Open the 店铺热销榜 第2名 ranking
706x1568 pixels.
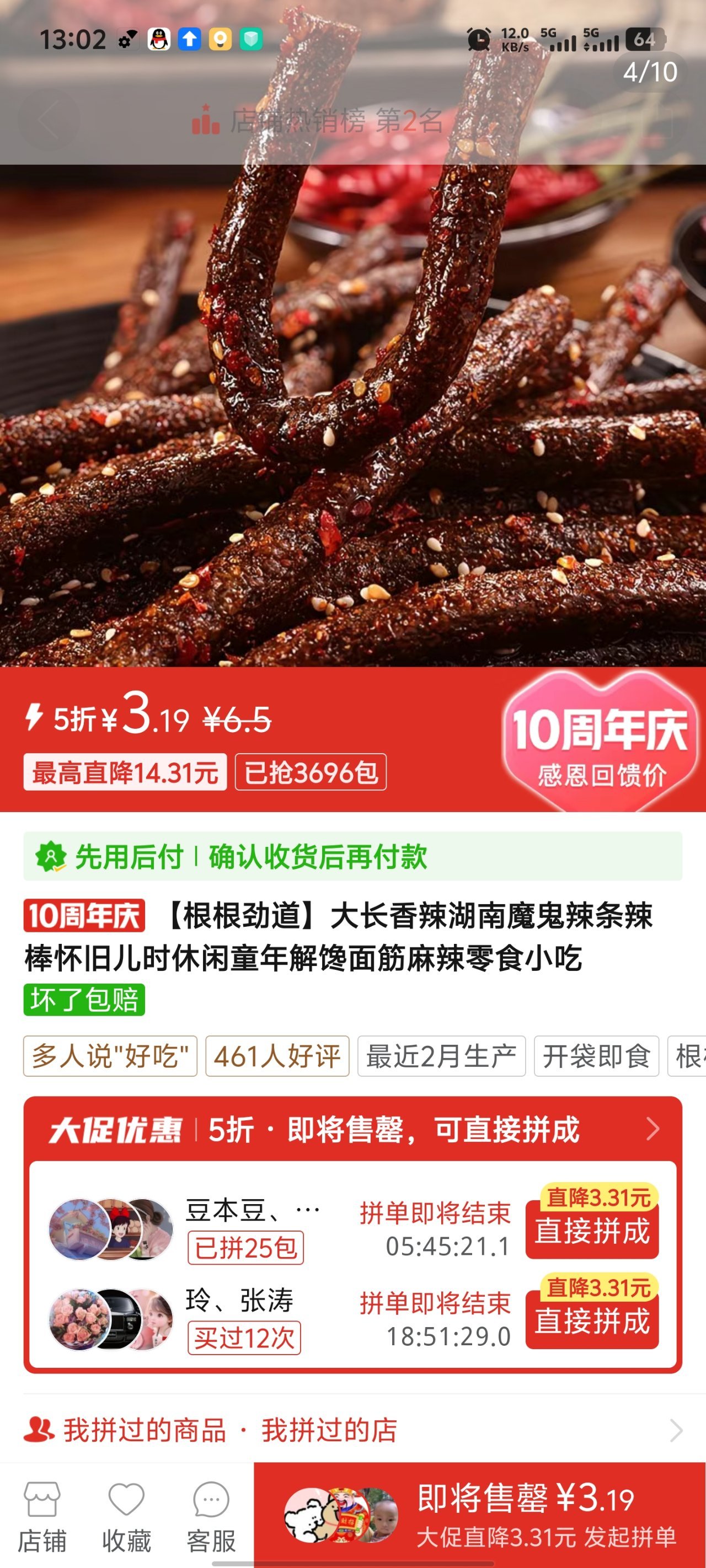click(318, 121)
